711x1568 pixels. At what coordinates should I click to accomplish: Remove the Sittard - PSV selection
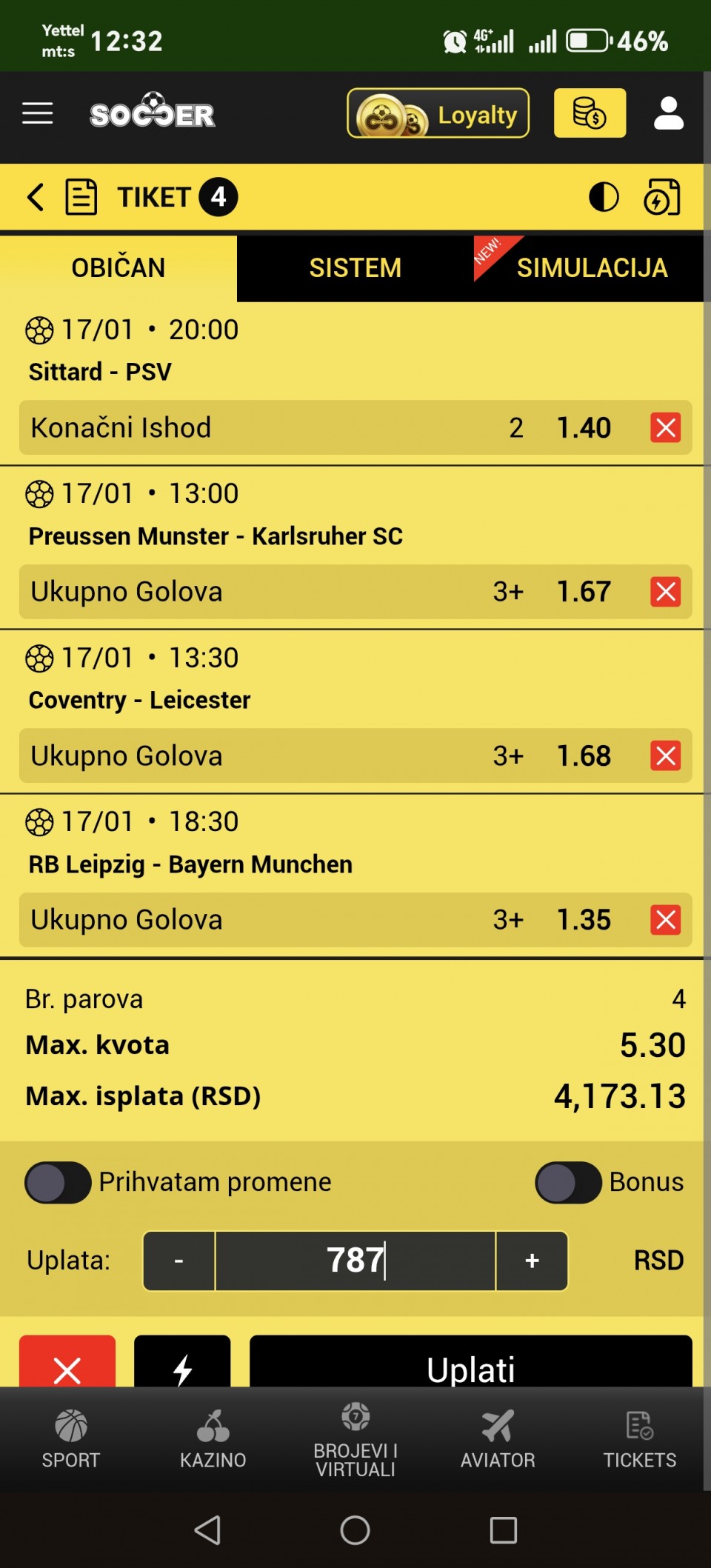(x=665, y=427)
